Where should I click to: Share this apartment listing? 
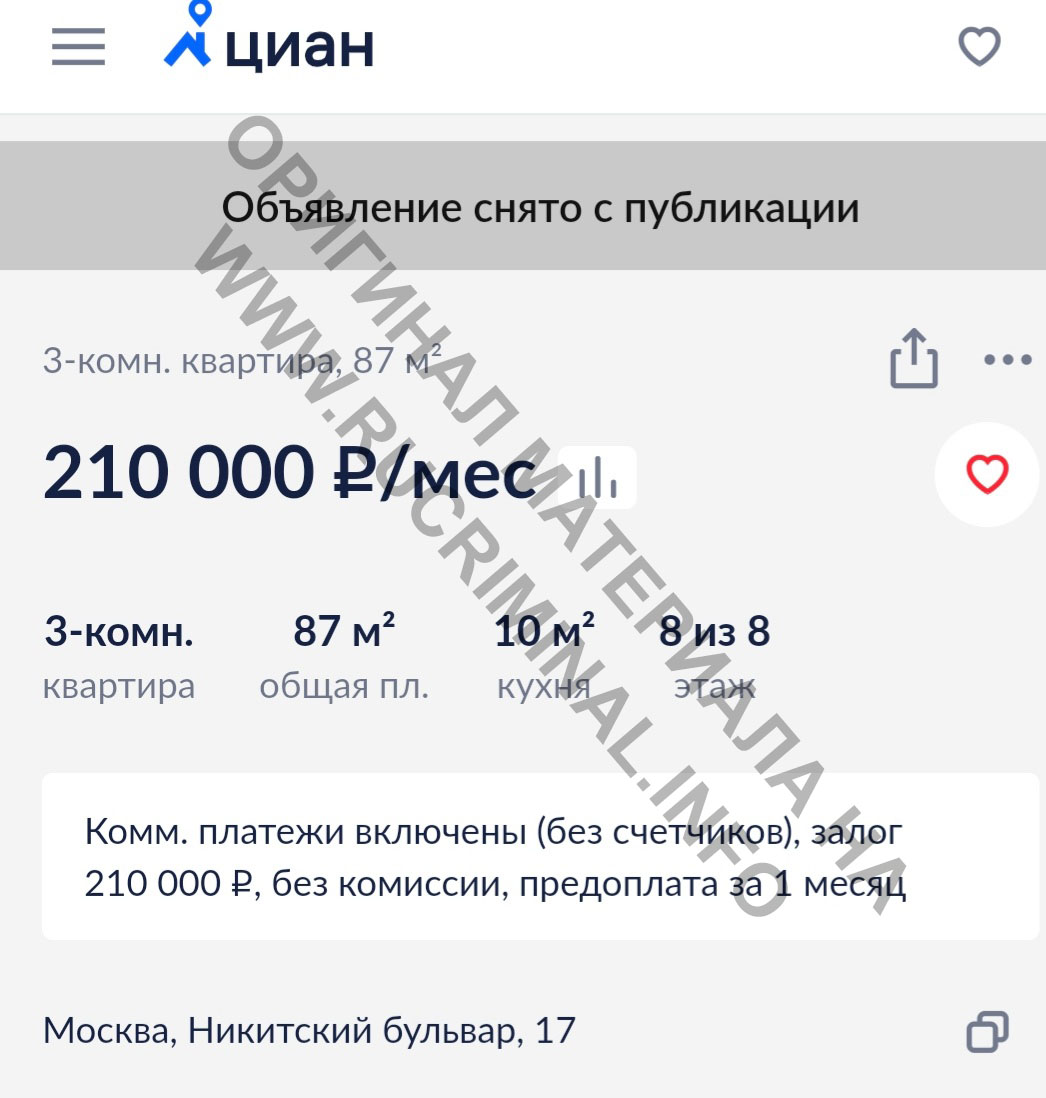(914, 358)
